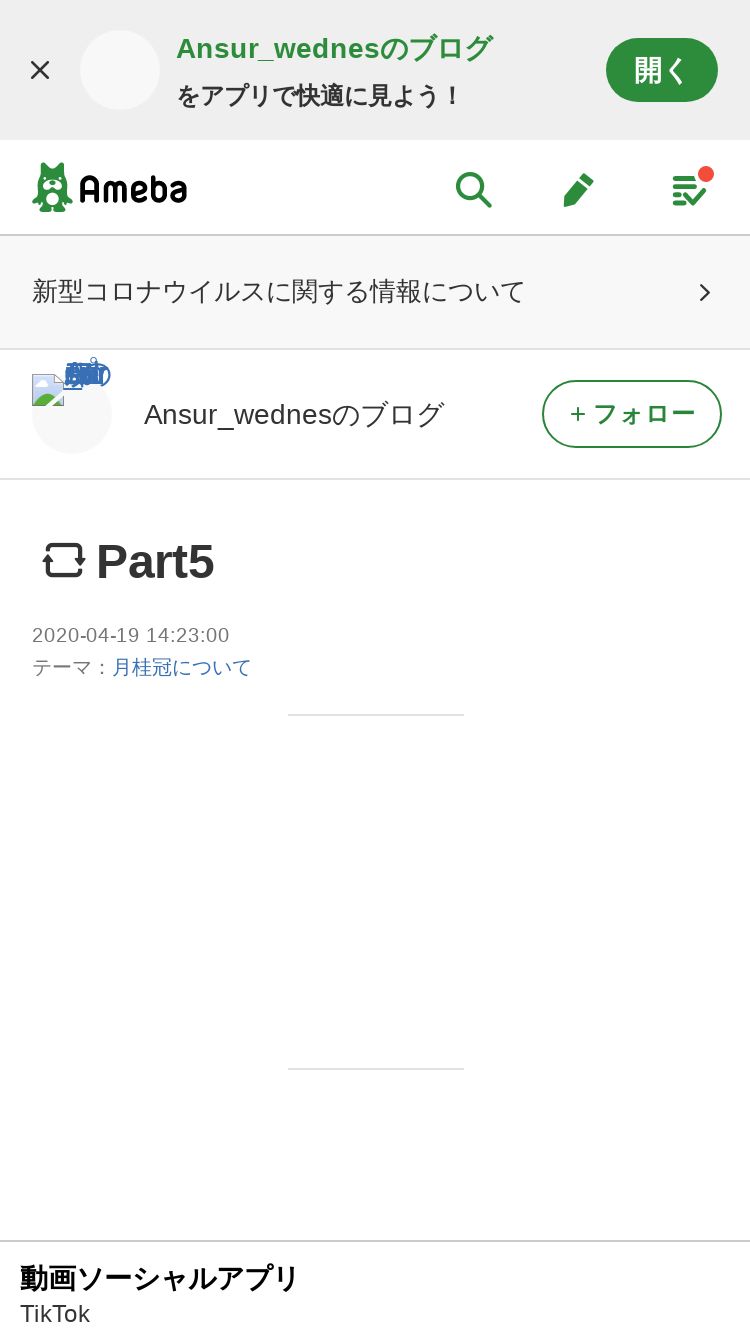Open Ansur_wednesのブログ blog title
Screen dimensions: 750x1334
294,414
